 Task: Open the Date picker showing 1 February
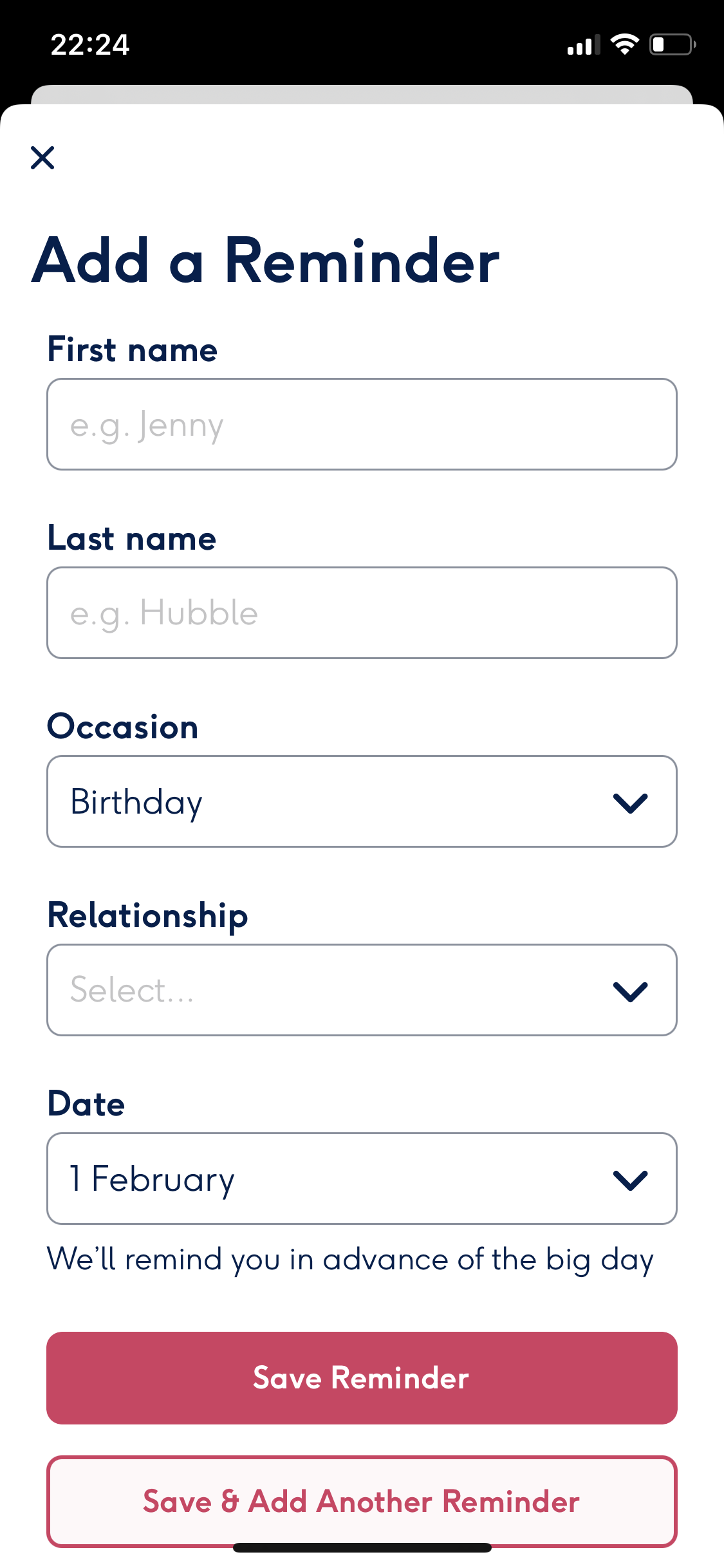362,1179
